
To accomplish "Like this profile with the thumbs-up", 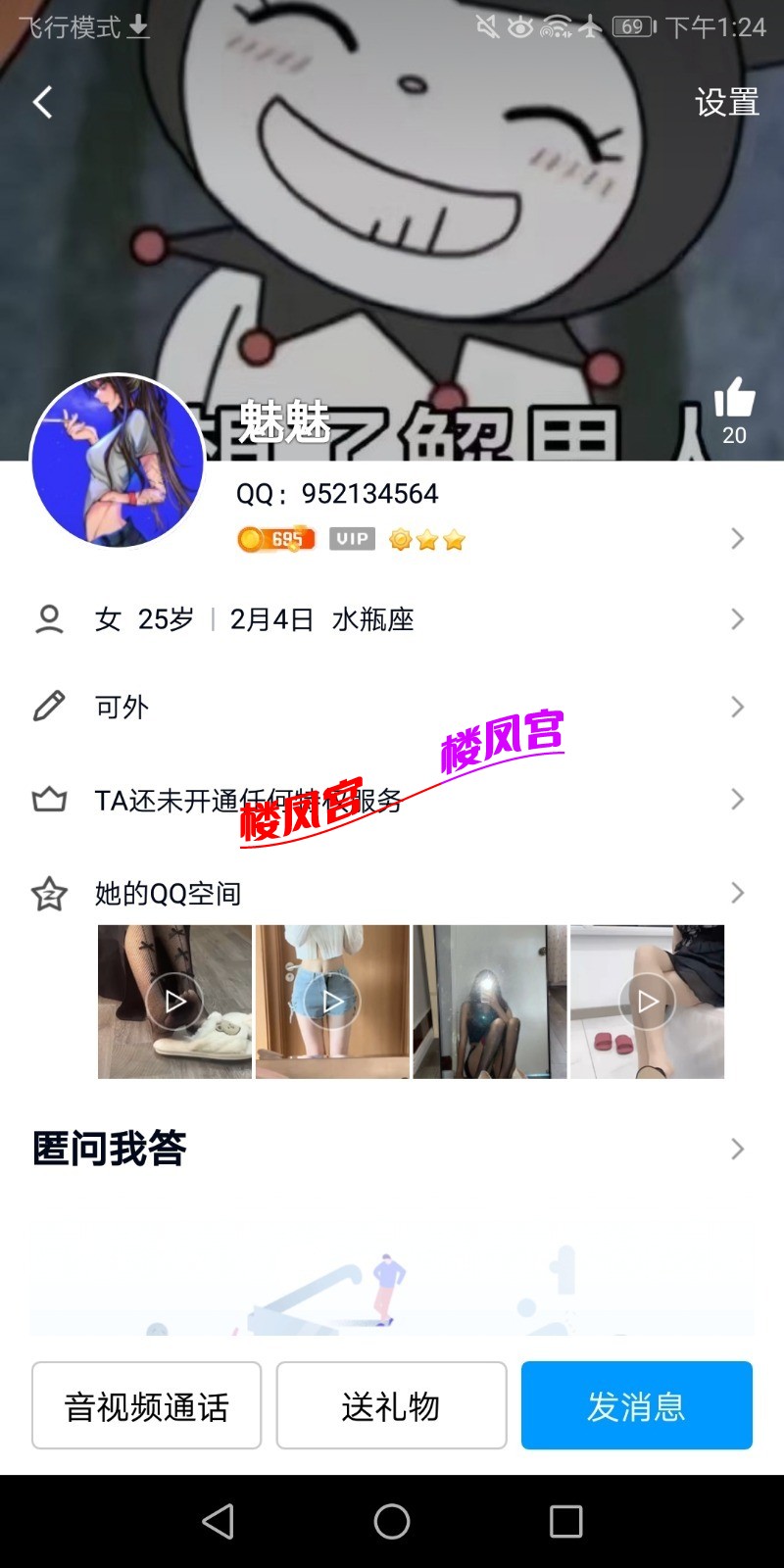I will click(x=734, y=400).
